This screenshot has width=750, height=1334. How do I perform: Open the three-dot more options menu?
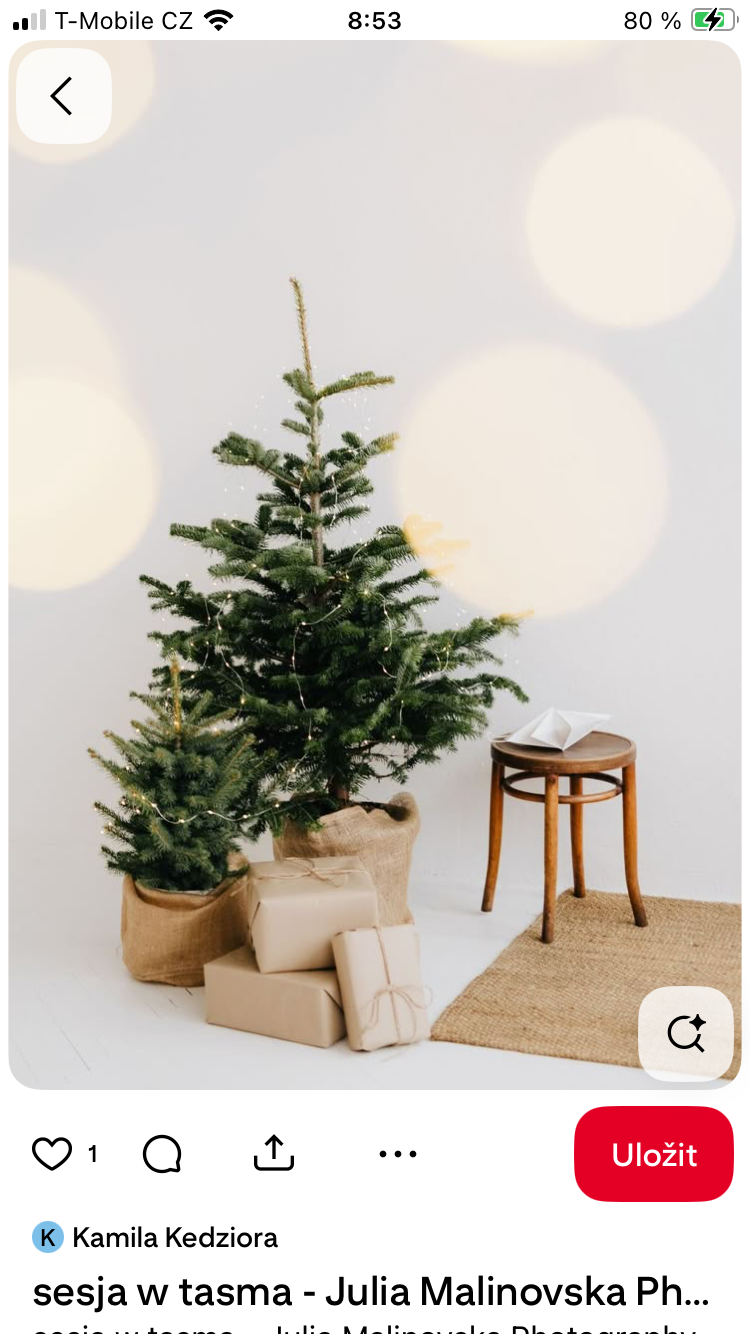pos(398,1154)
